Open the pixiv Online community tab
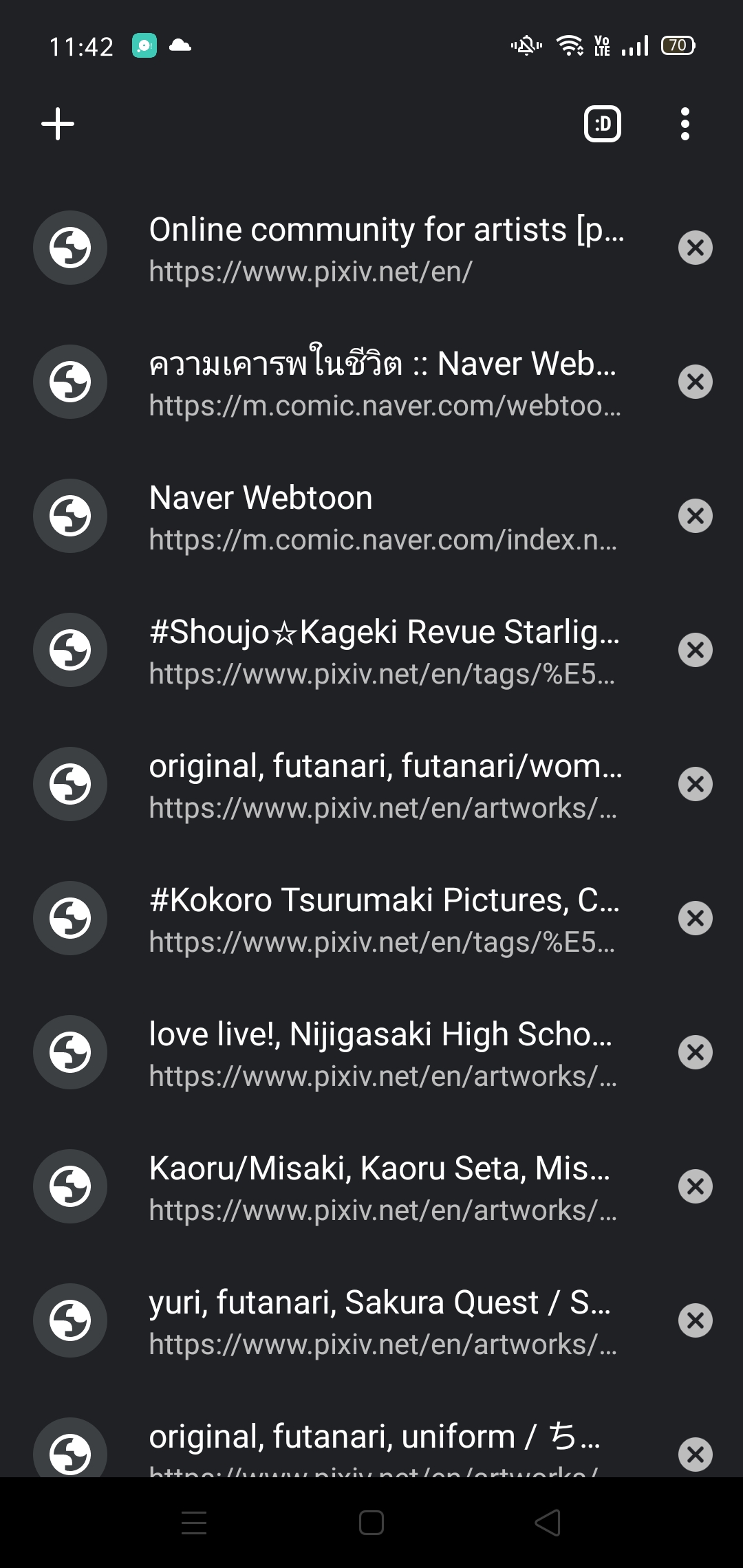 [x=371, y=248]
